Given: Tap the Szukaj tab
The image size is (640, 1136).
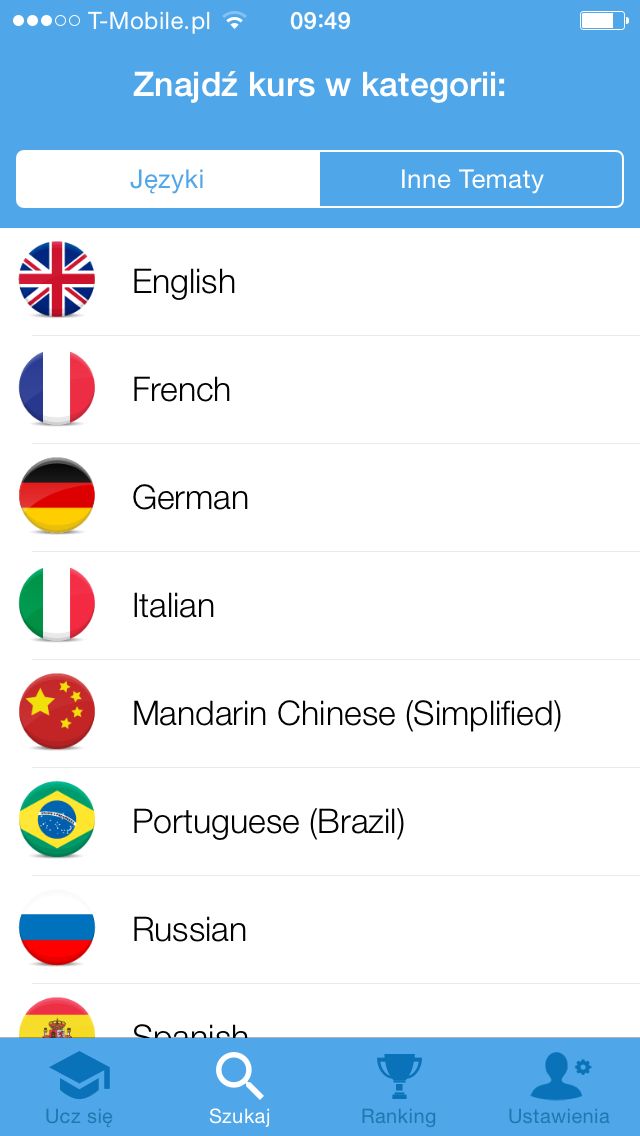Looking at the screenshot, I should [x=239, y=1088].
